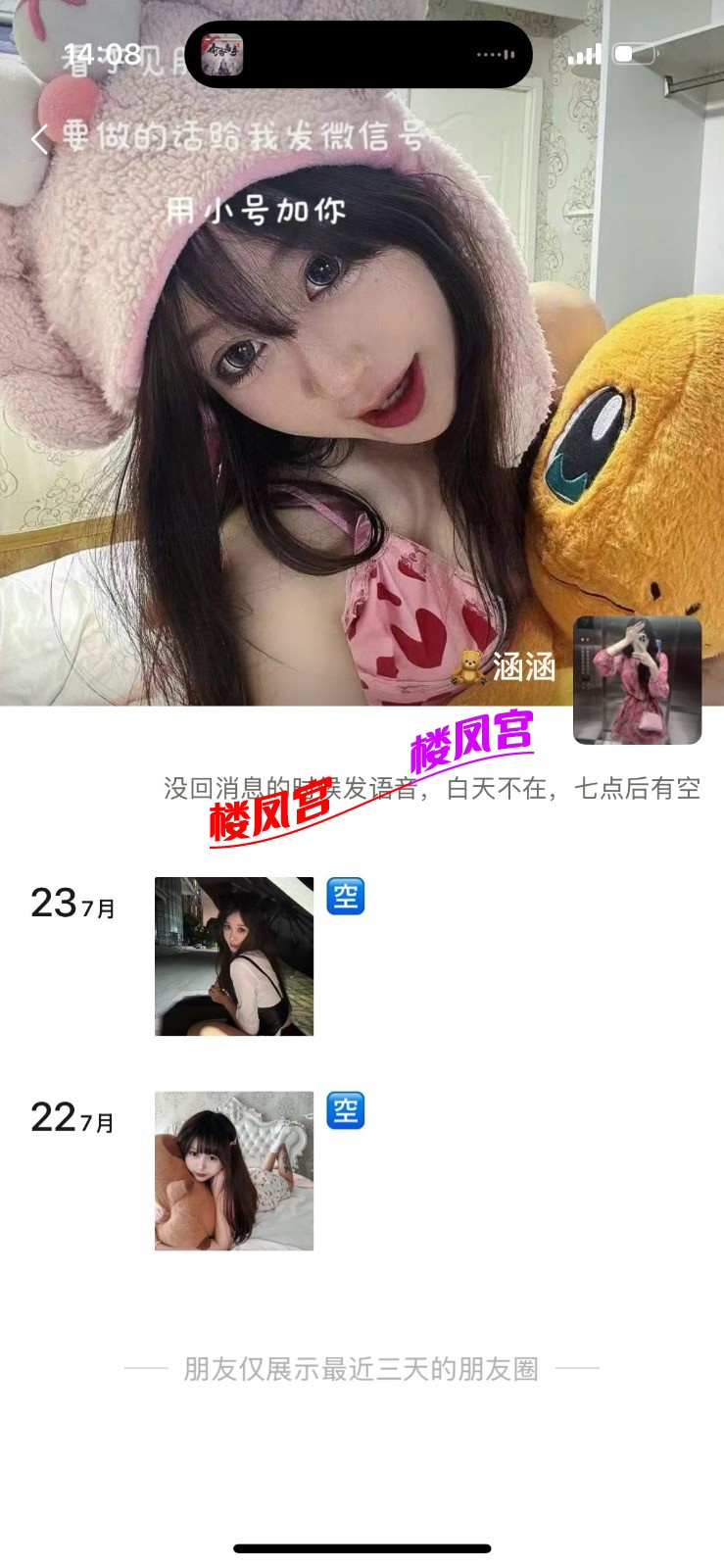This screenshot has width=724, height=1568.
Task: Open the July 23 moment photo
Action: (234, 956)
